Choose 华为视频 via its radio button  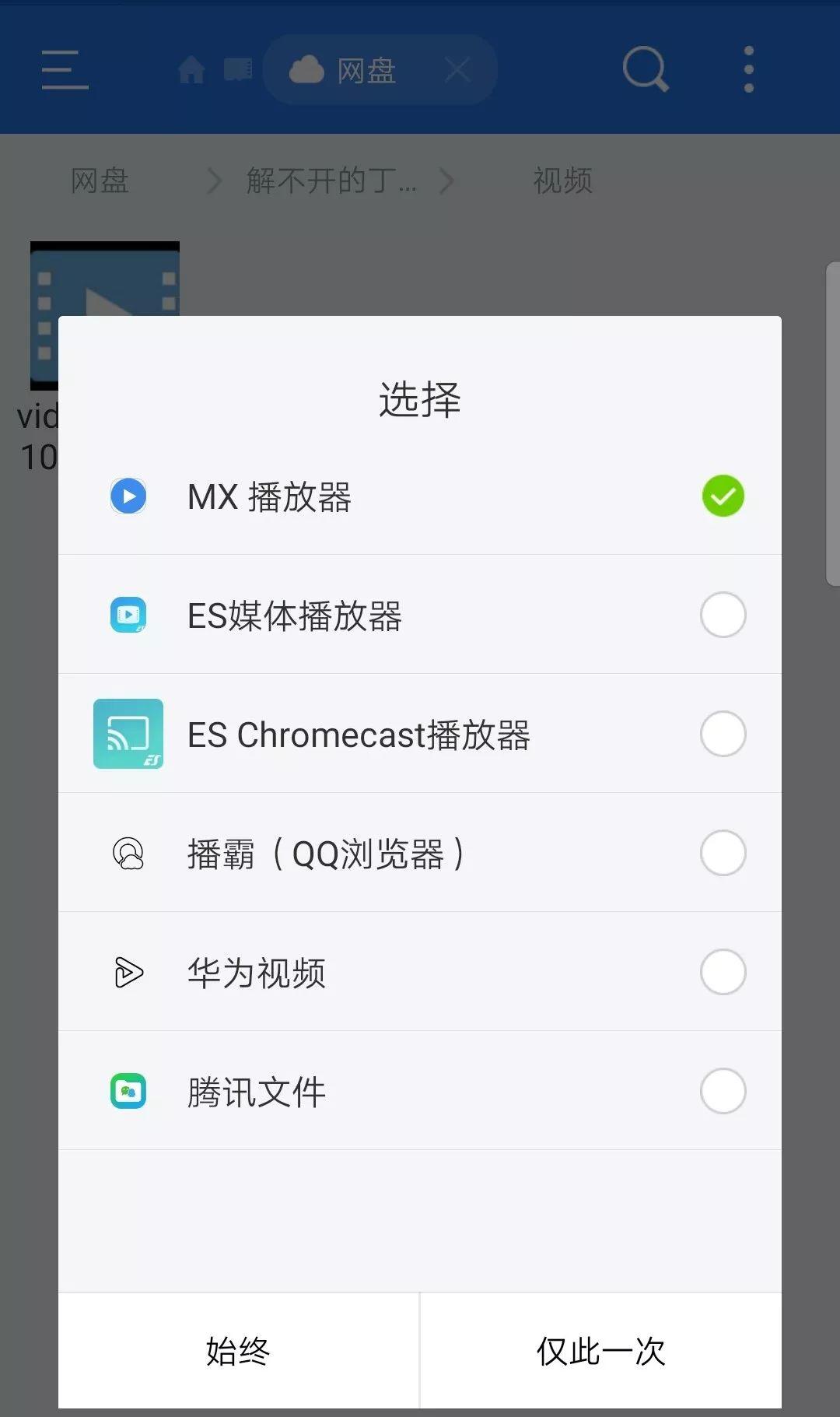[x=723, y=972]
